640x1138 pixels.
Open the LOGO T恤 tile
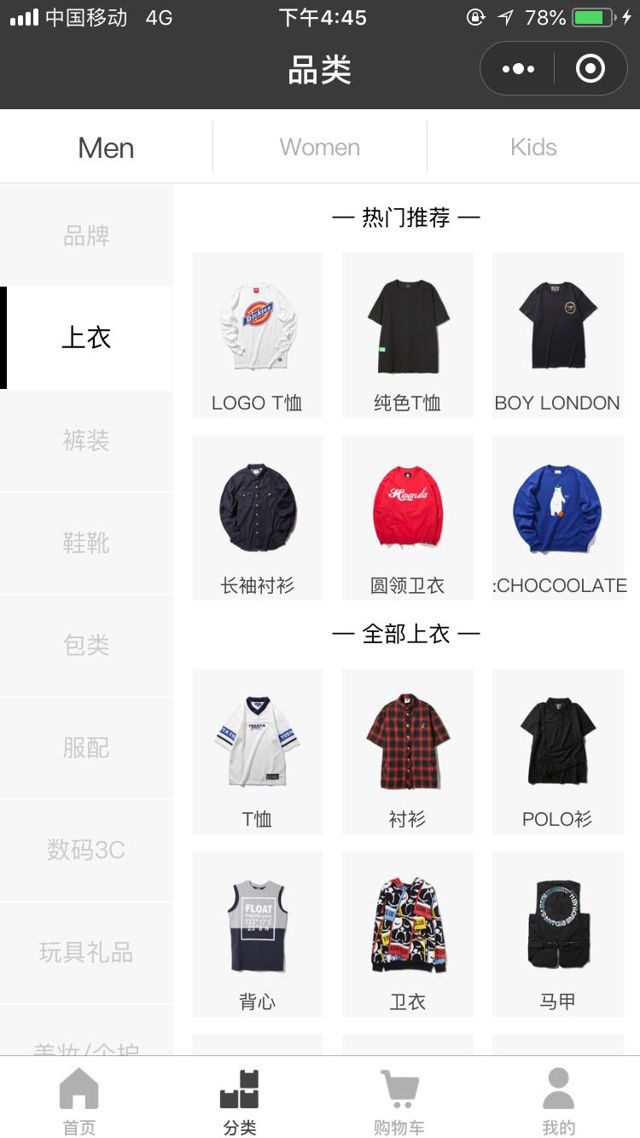(x=257, y=335)
